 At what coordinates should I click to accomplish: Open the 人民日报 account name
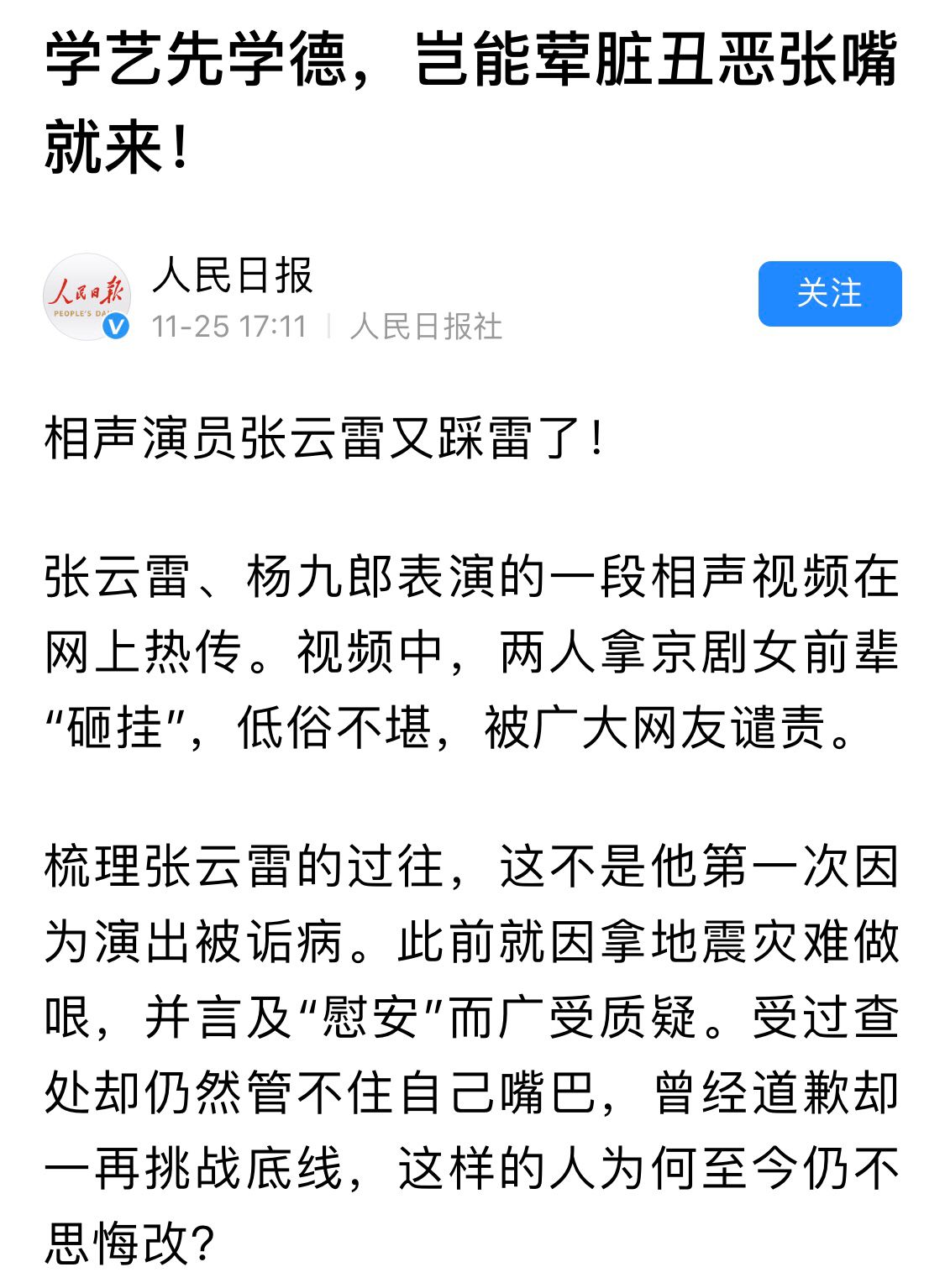coord(233,275)
